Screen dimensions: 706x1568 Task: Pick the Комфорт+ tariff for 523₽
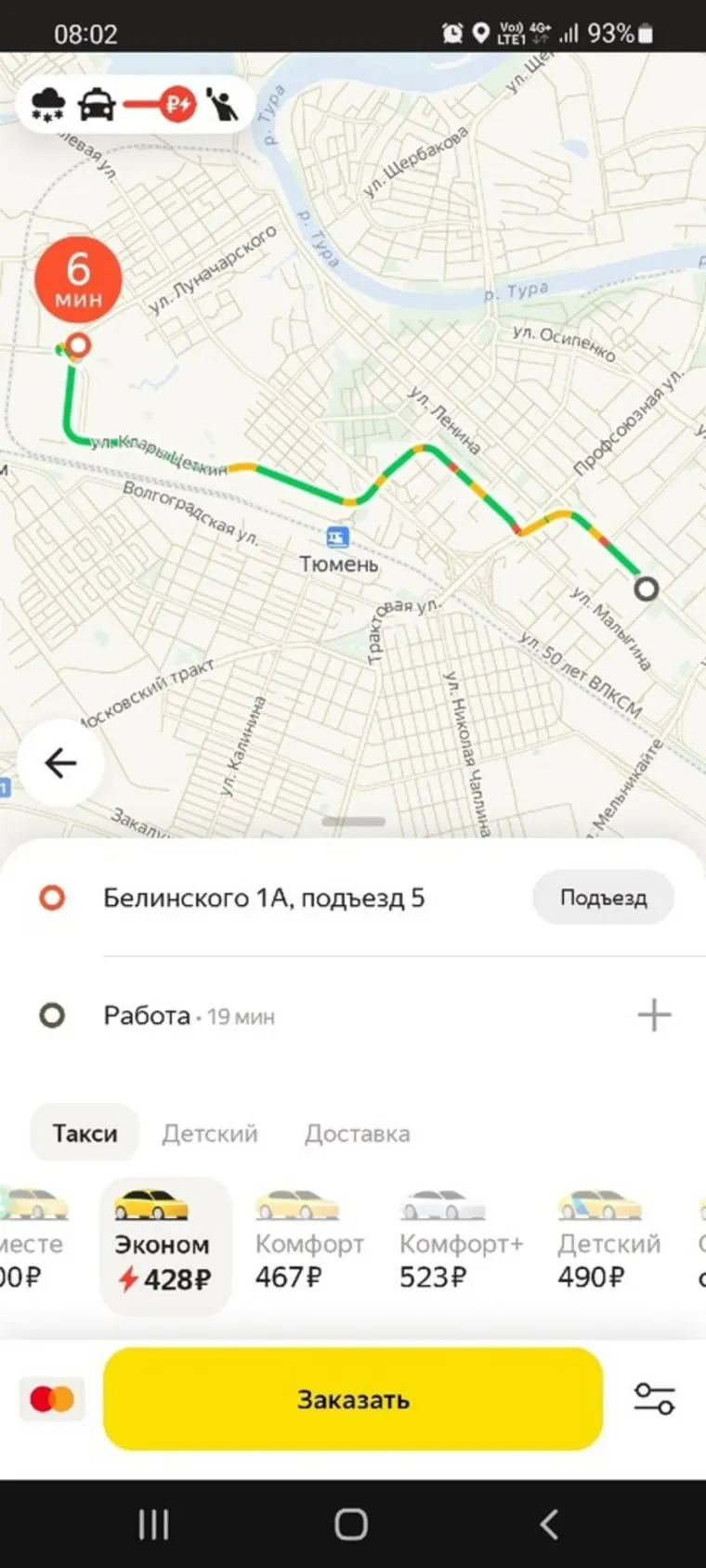(461, 1243)
